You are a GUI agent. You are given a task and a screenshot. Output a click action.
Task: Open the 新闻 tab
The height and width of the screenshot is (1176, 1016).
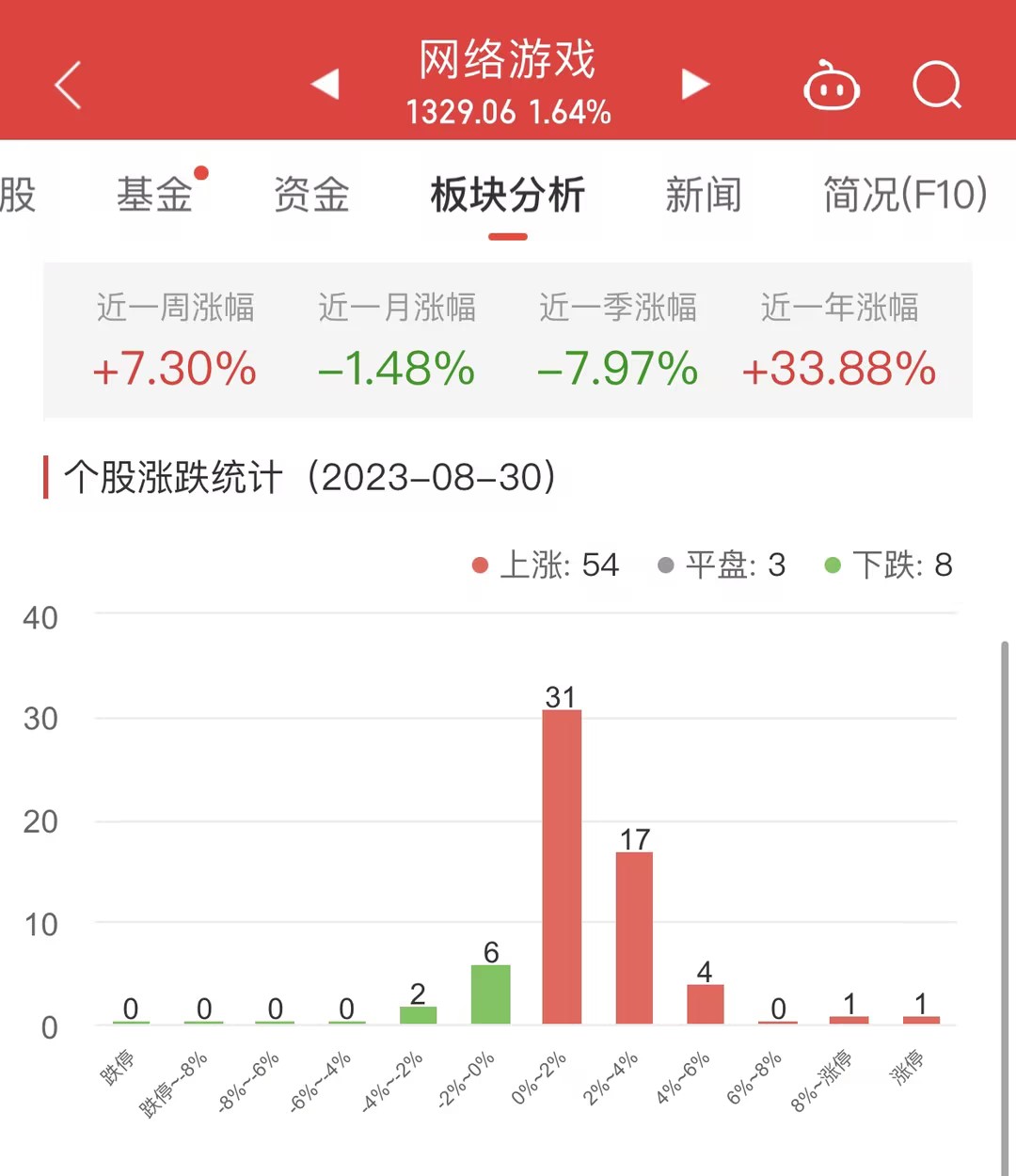pos(703,196)
